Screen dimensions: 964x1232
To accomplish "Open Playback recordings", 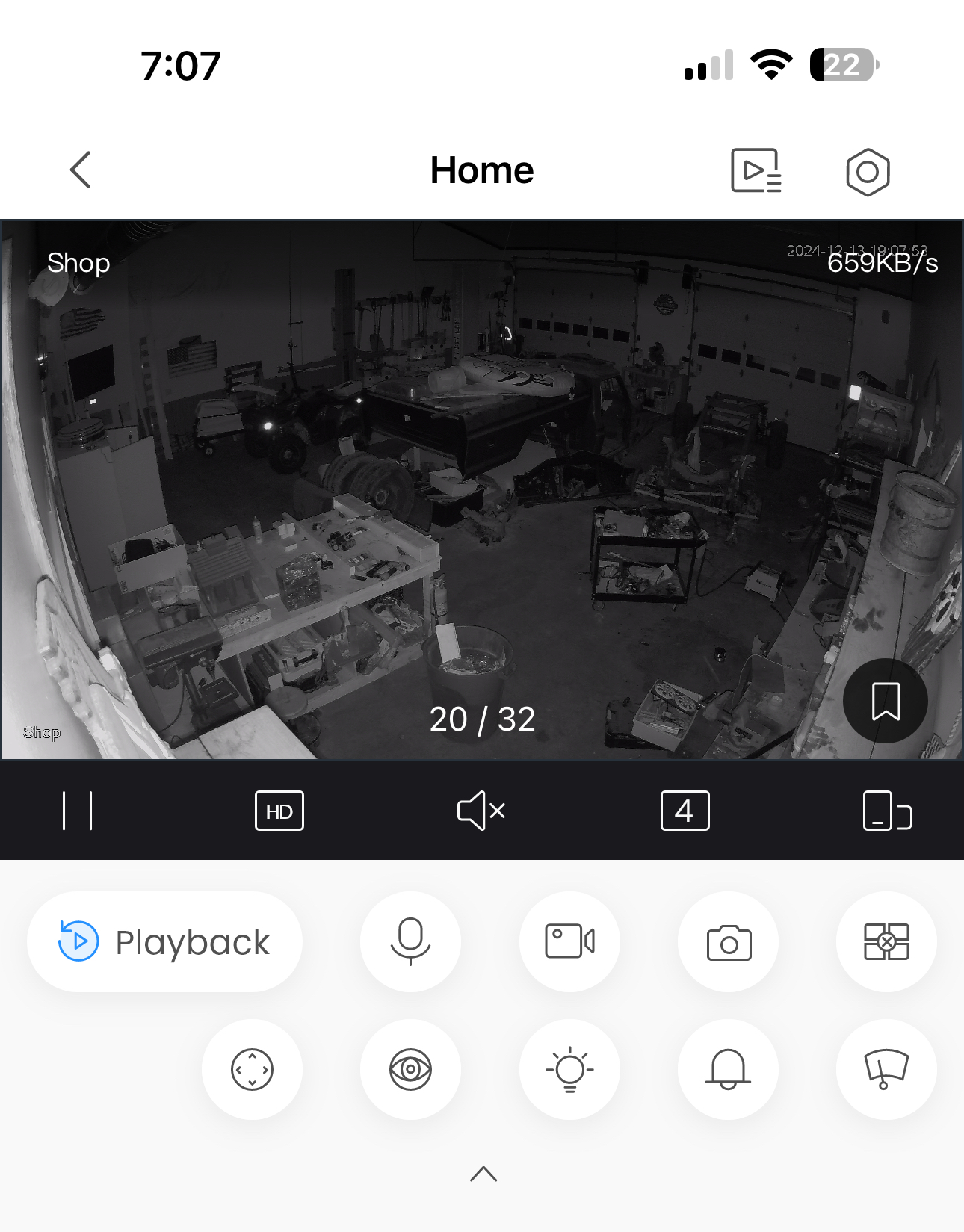I will (164, 942).
